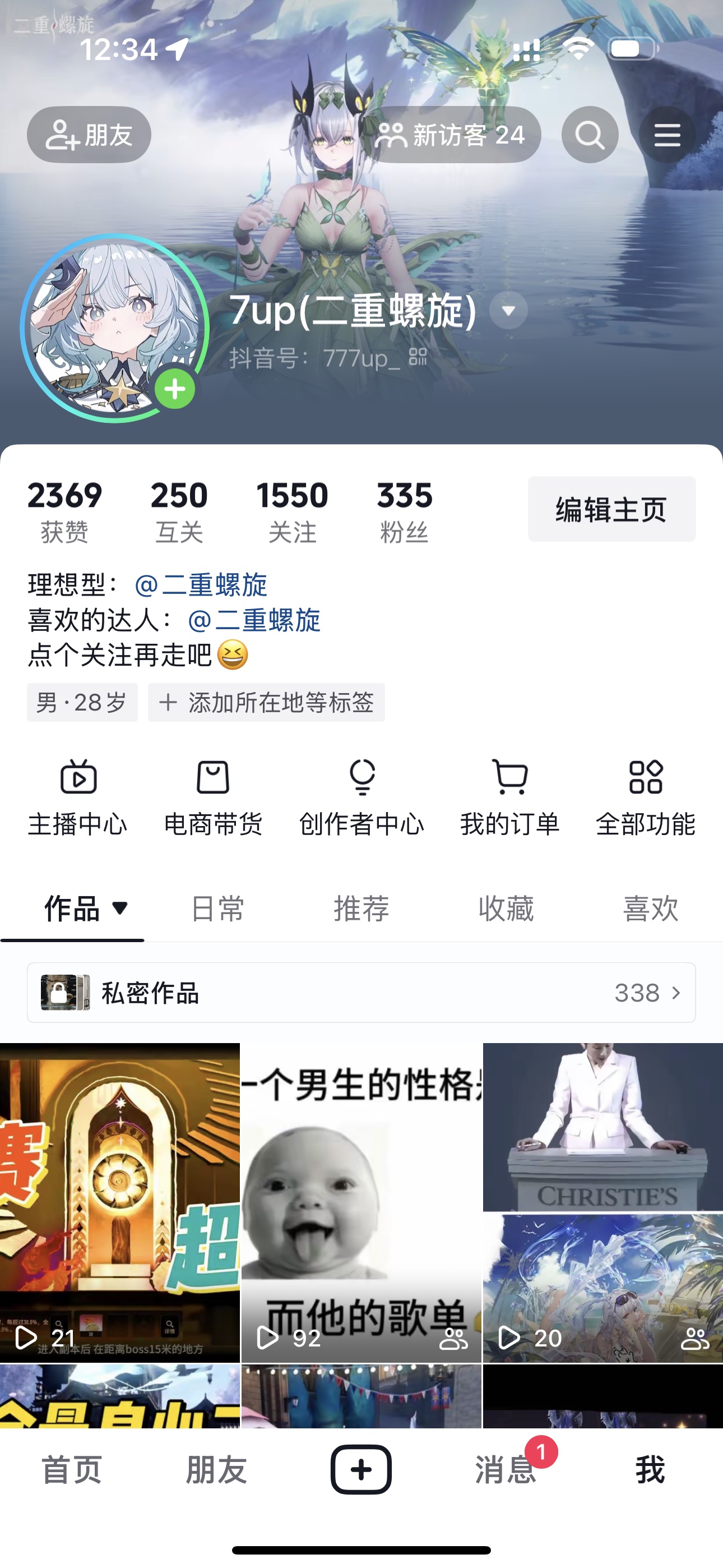
Task: Go to 创作者中心
Action: coord(361,797)
